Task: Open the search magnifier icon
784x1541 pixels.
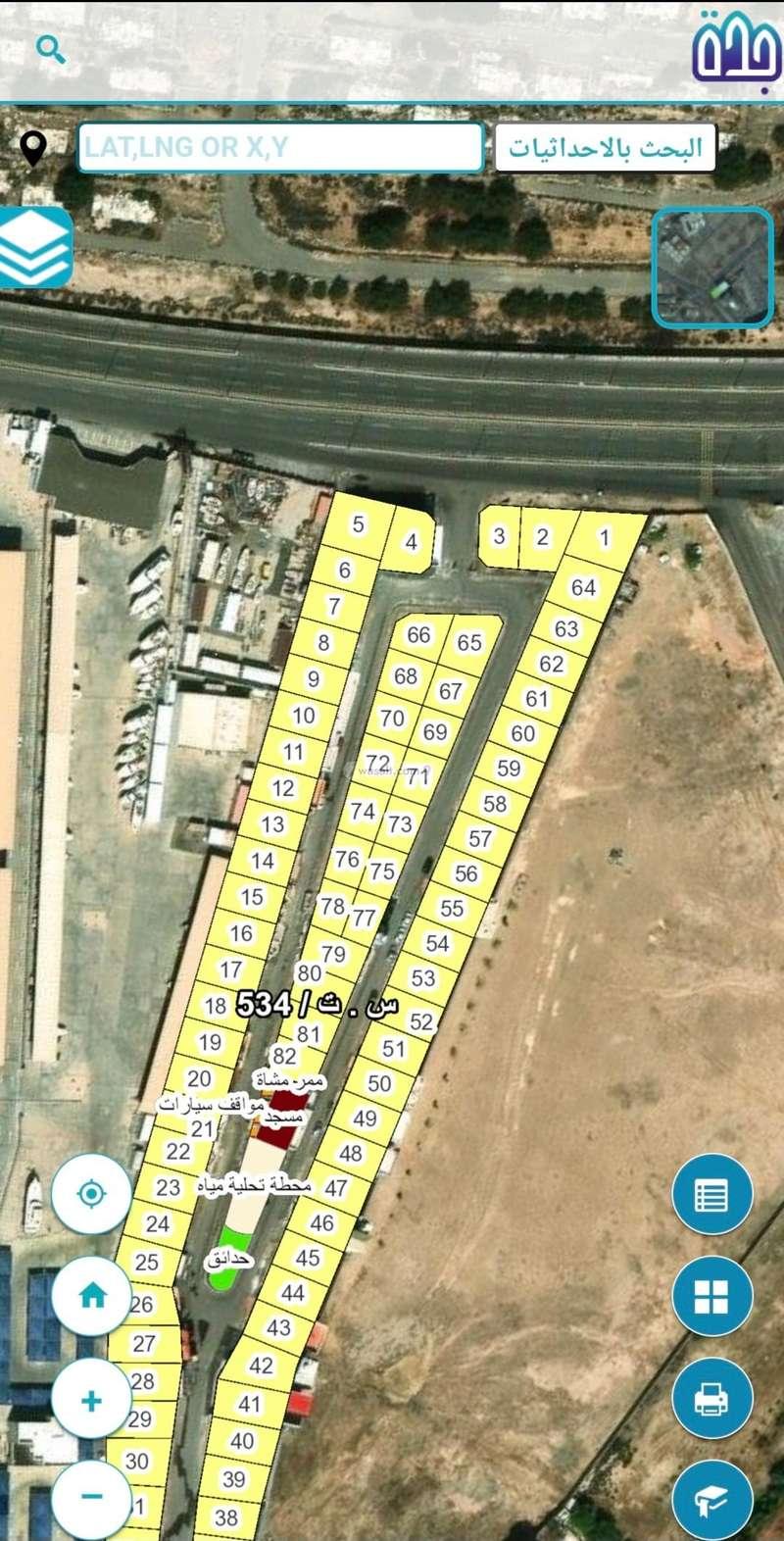Action: [x=51, y=49]
